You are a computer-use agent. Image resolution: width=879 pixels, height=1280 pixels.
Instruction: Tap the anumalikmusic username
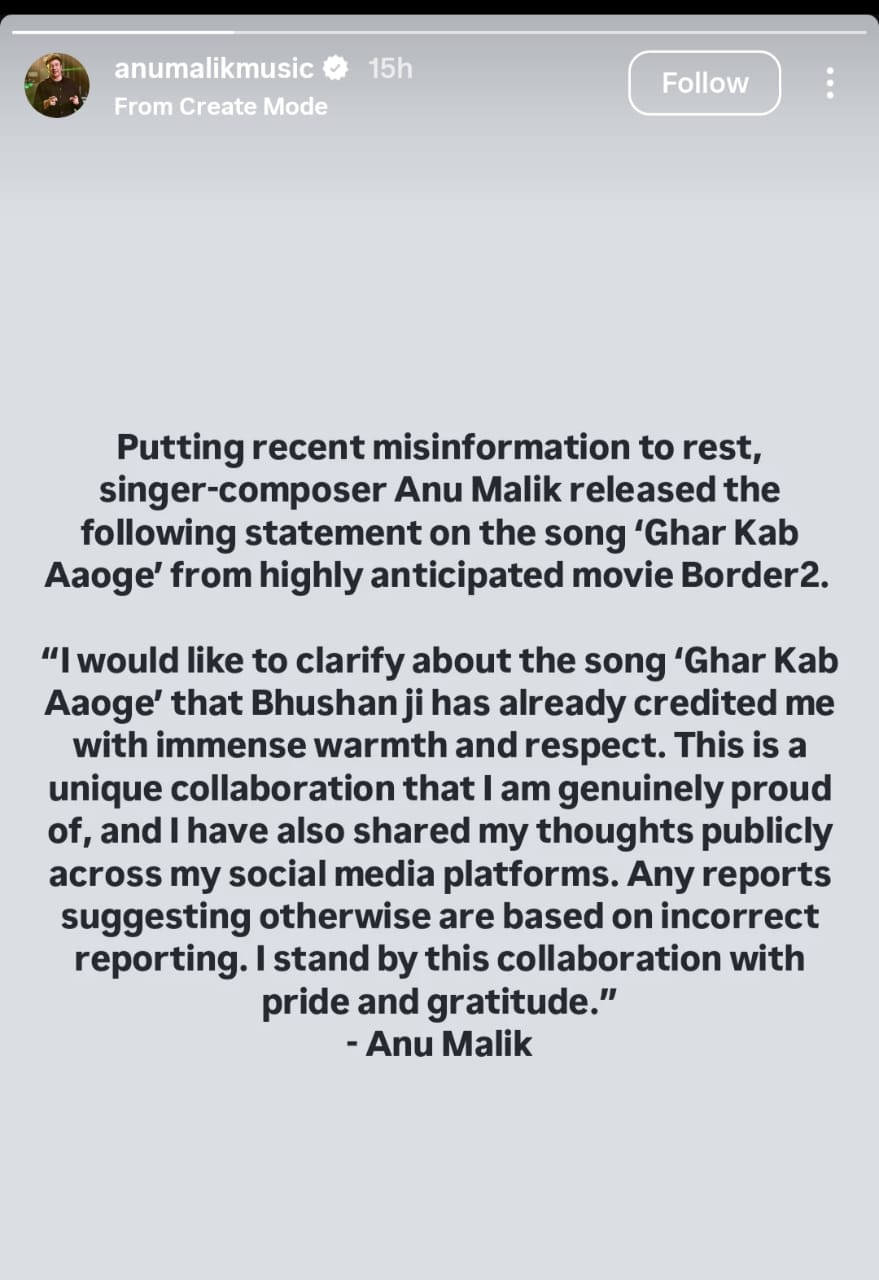[214, 68]
